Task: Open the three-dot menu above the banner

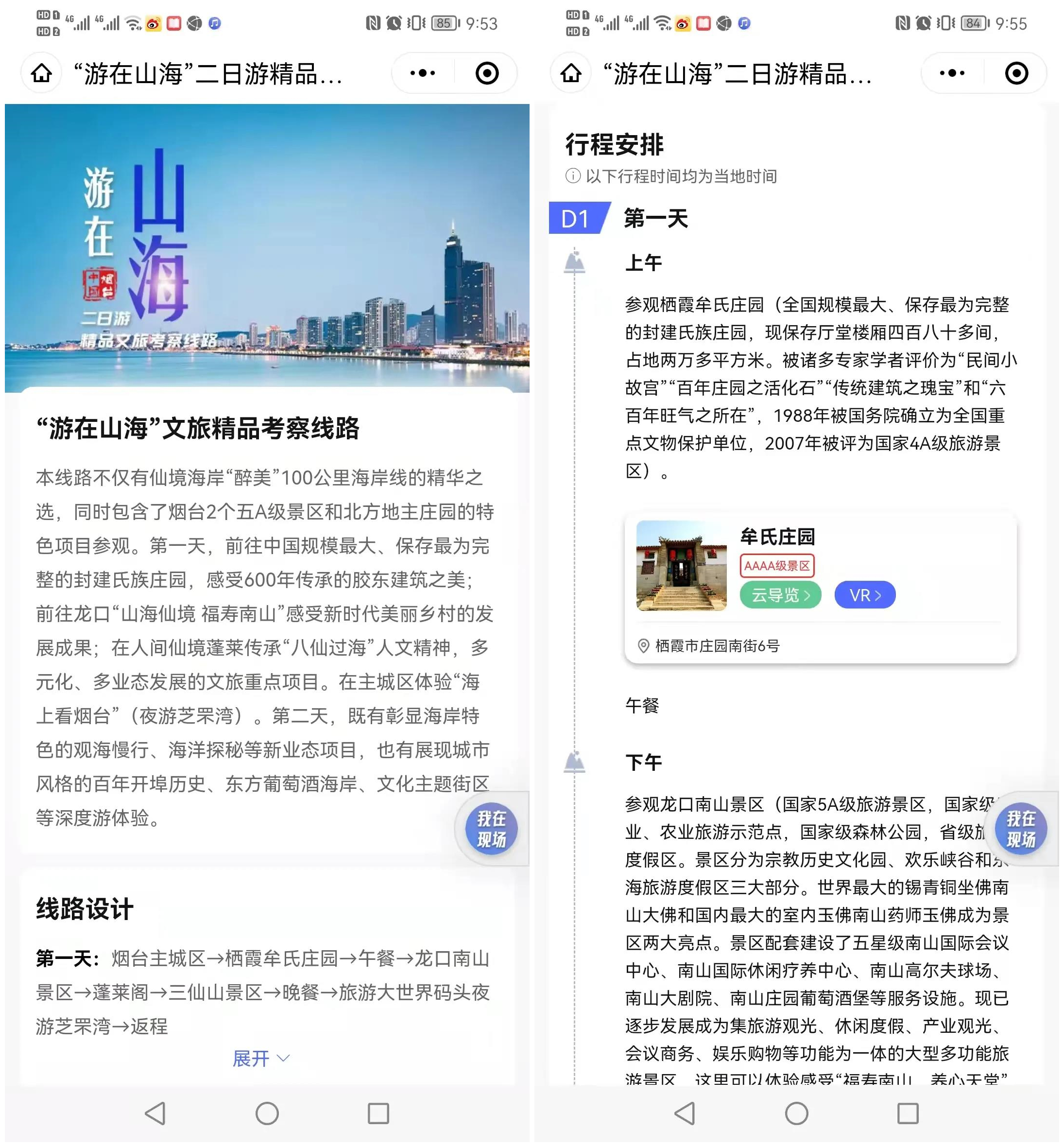Action: tap(423, 73)
